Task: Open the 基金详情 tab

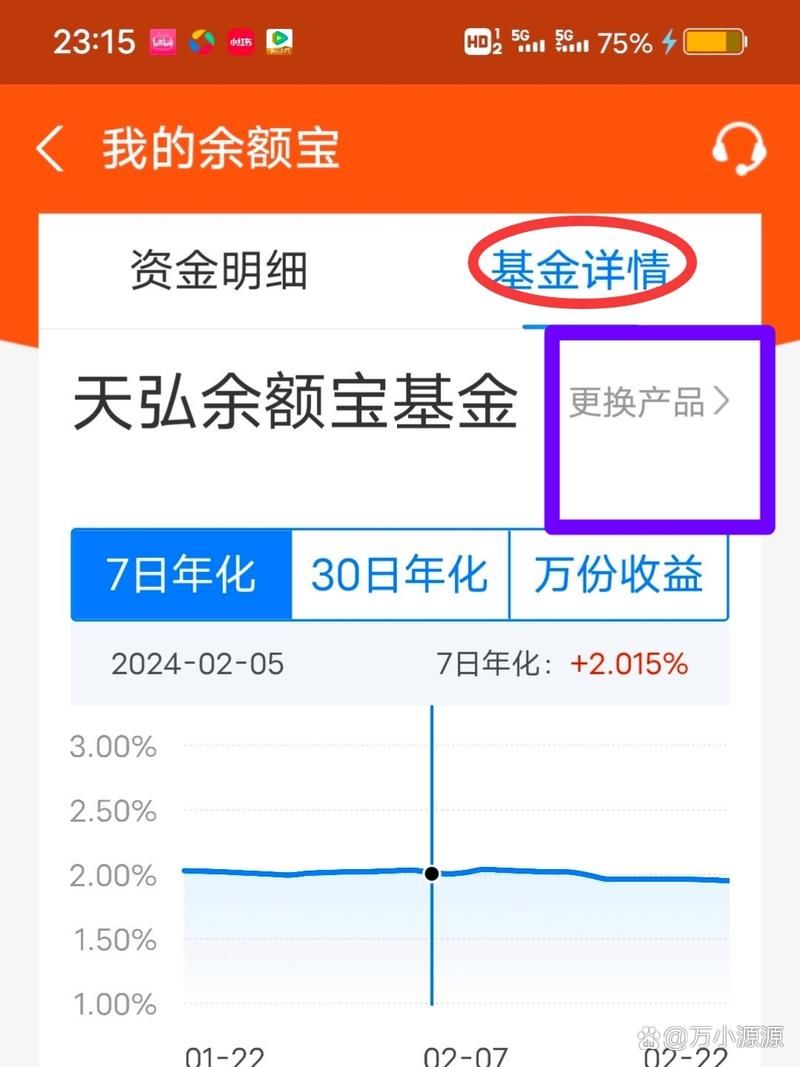Action: point(580,264)
